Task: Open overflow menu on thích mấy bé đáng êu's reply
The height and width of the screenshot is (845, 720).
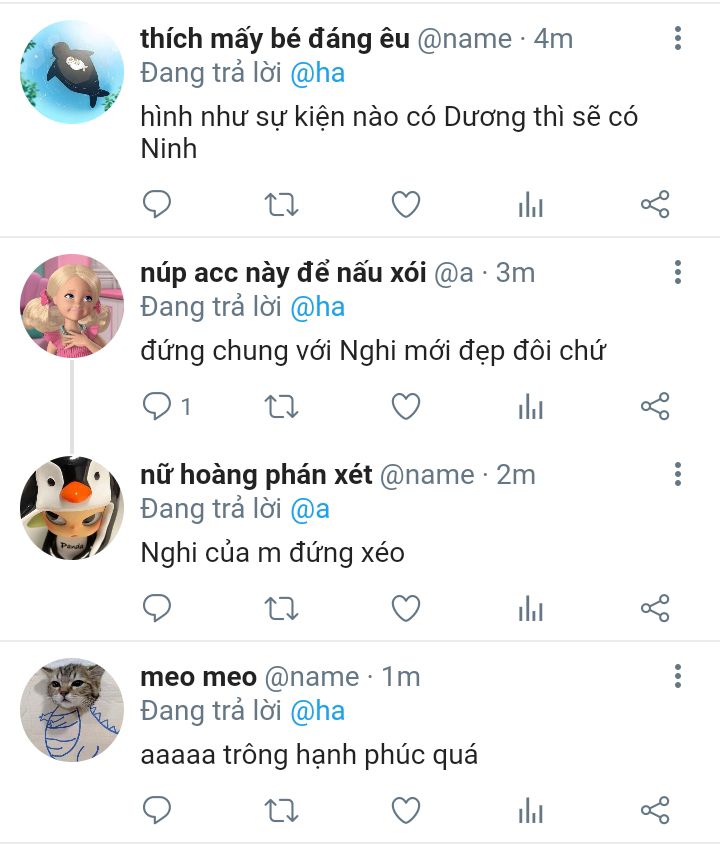Action: pos(678,39)
